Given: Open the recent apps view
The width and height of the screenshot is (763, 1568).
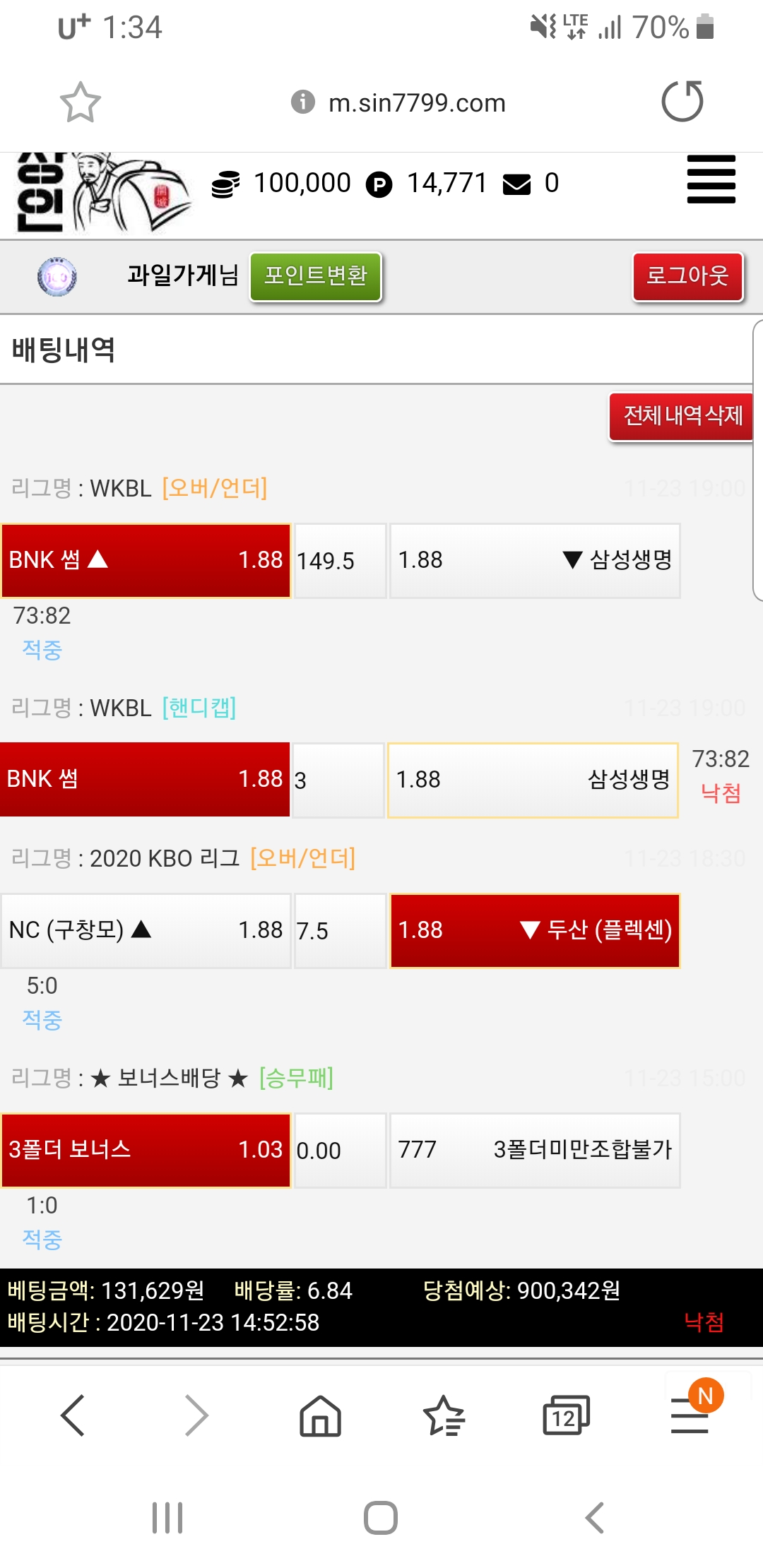Looking at the screenshot, I should pyautogui.click(x=167, y=1517).
